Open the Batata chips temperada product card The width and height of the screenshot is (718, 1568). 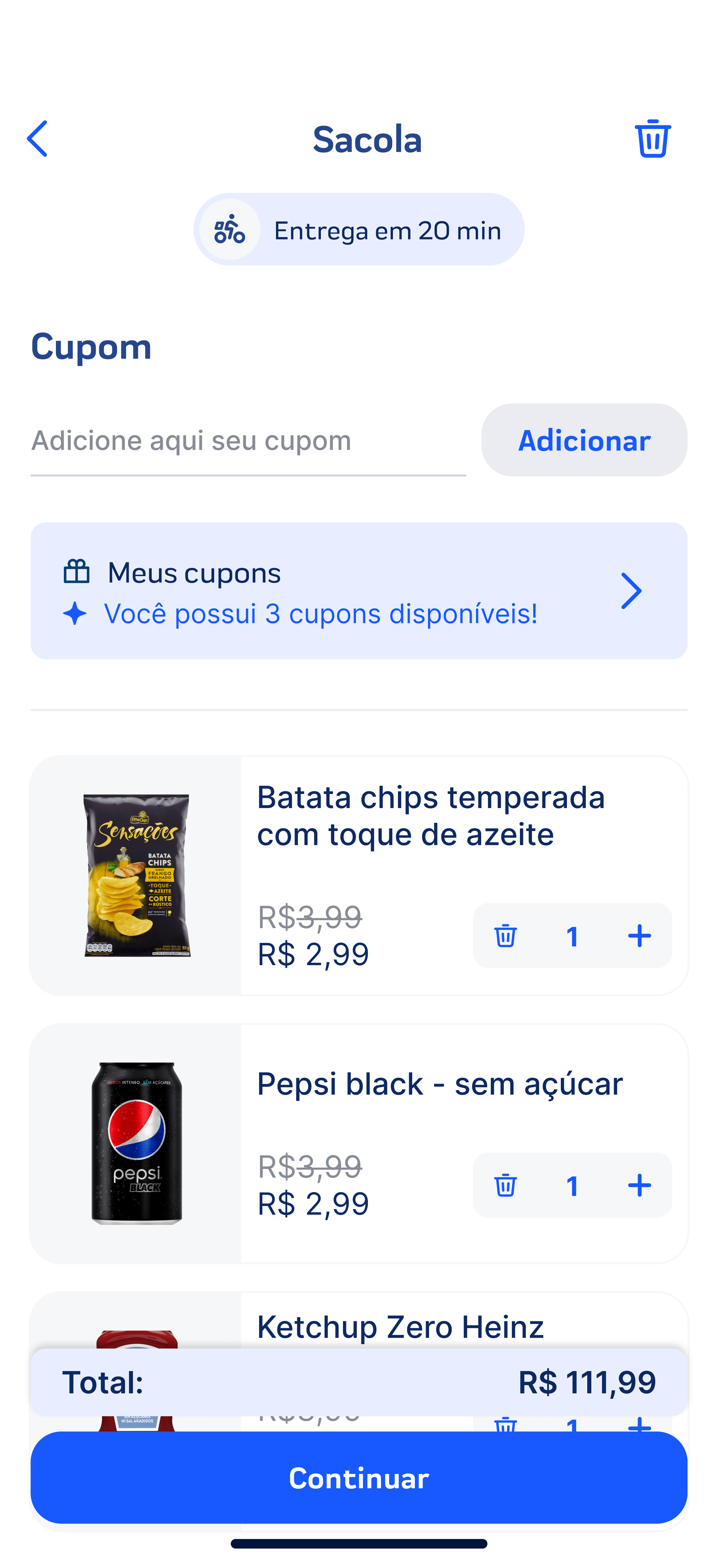(x=430, y=816)
